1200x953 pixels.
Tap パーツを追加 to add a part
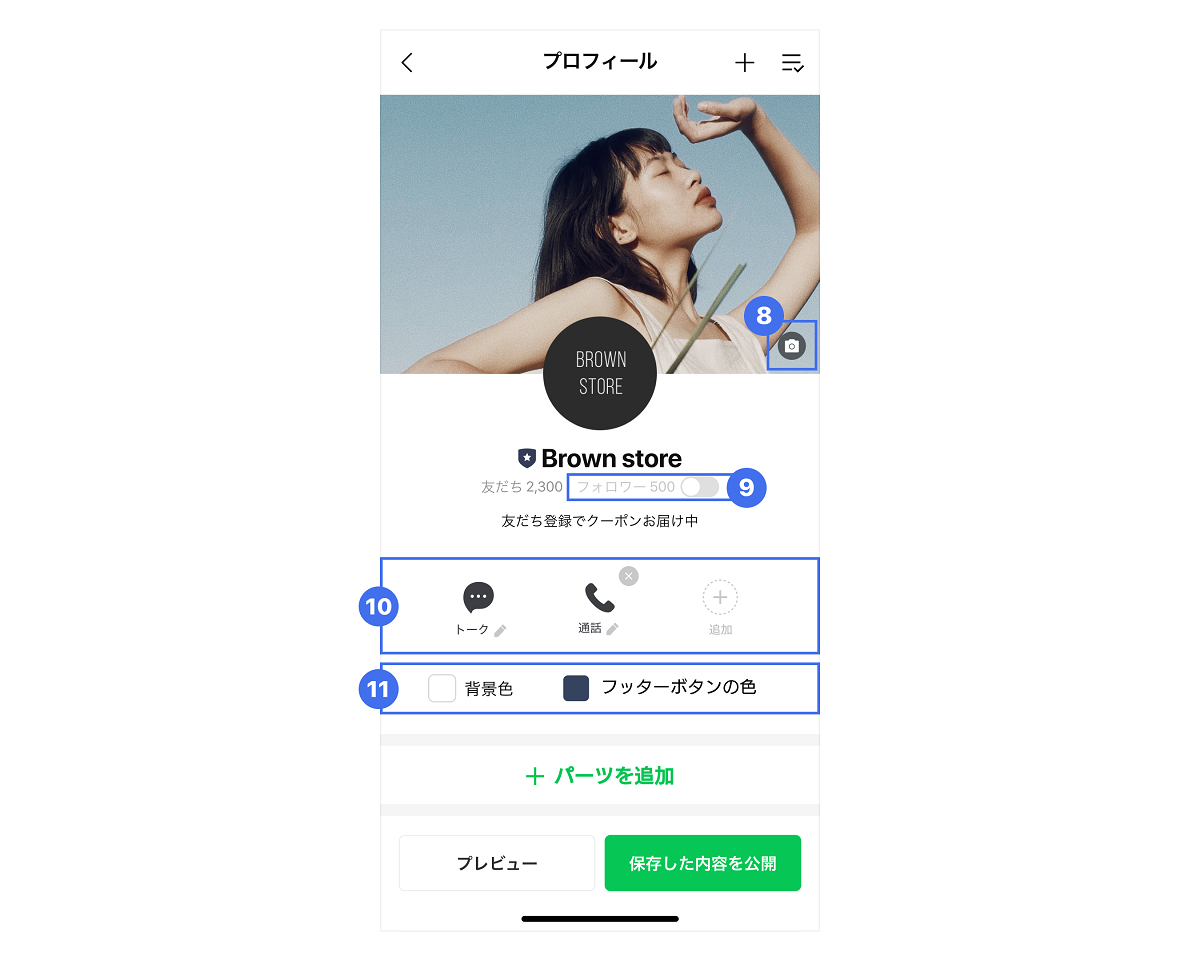pos(600,776)
